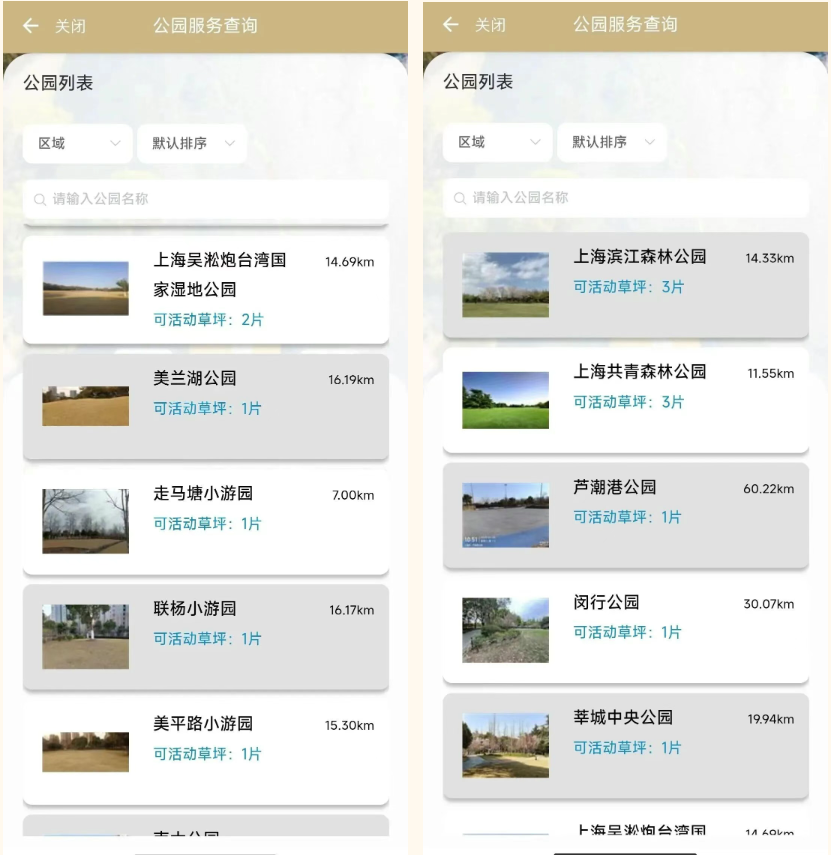The image size is (831, 855).
Task: Open the 闵行公园 listing
Action: pos(625,630)
